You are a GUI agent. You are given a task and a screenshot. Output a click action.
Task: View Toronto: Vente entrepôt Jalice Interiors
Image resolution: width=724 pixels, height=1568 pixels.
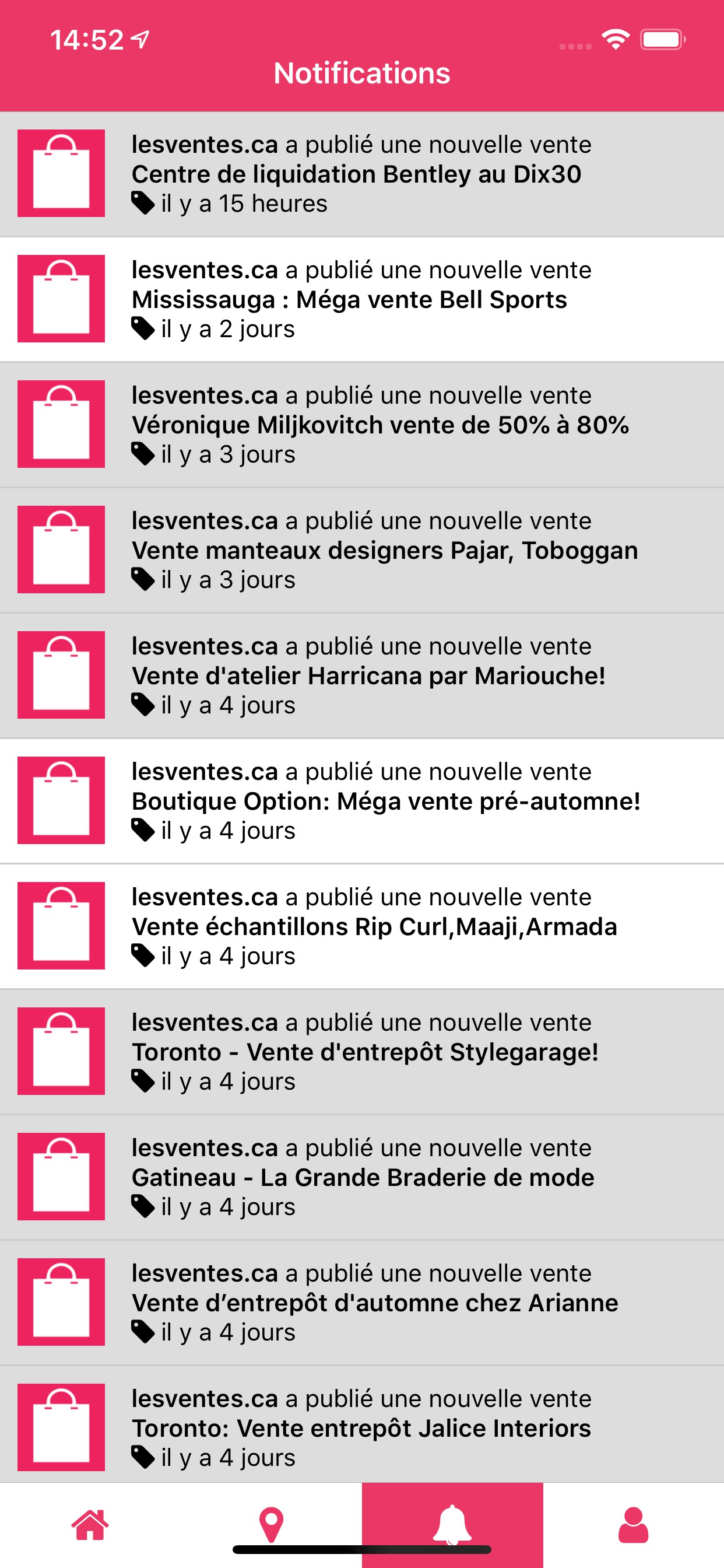pyautogui.click(x=361, y=1427)
